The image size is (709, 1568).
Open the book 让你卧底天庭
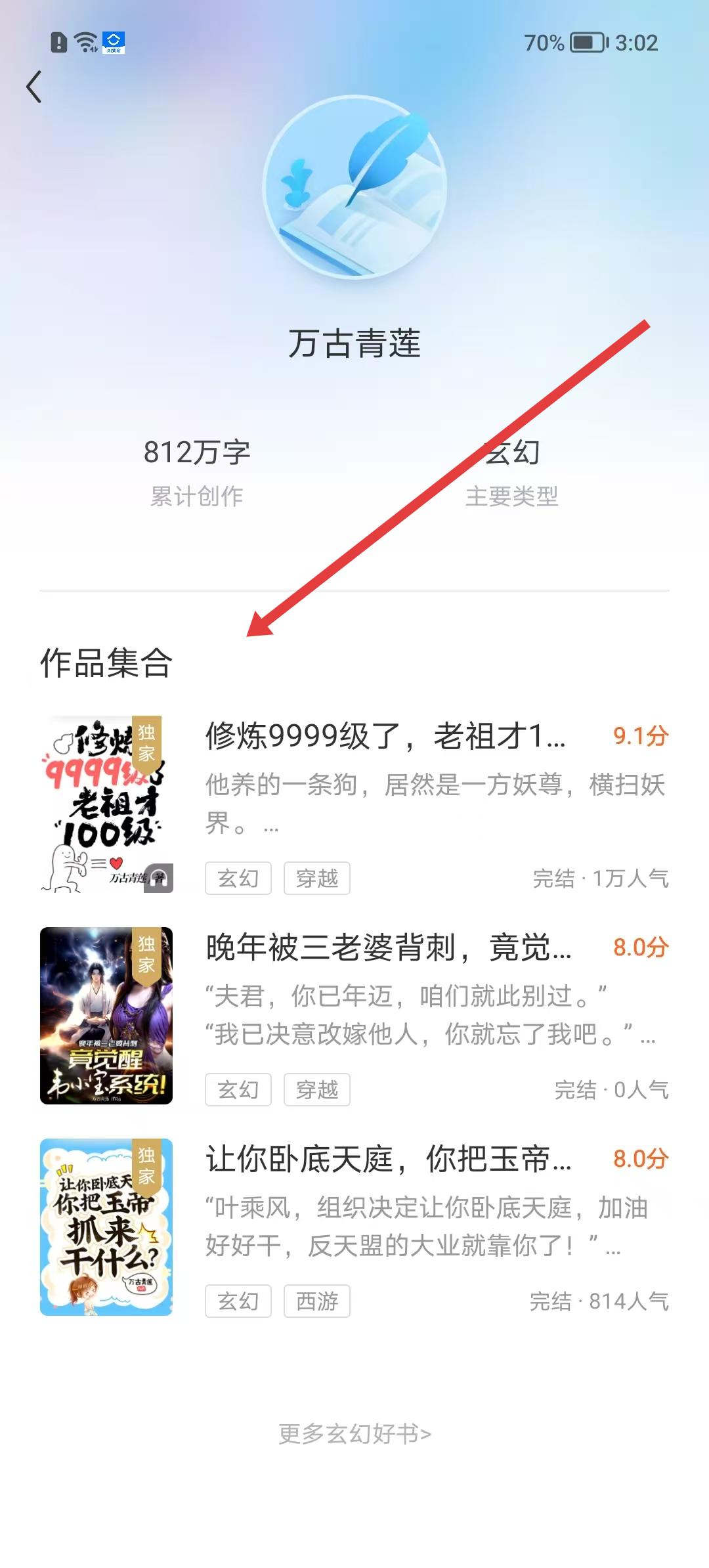click(387, 1160)
